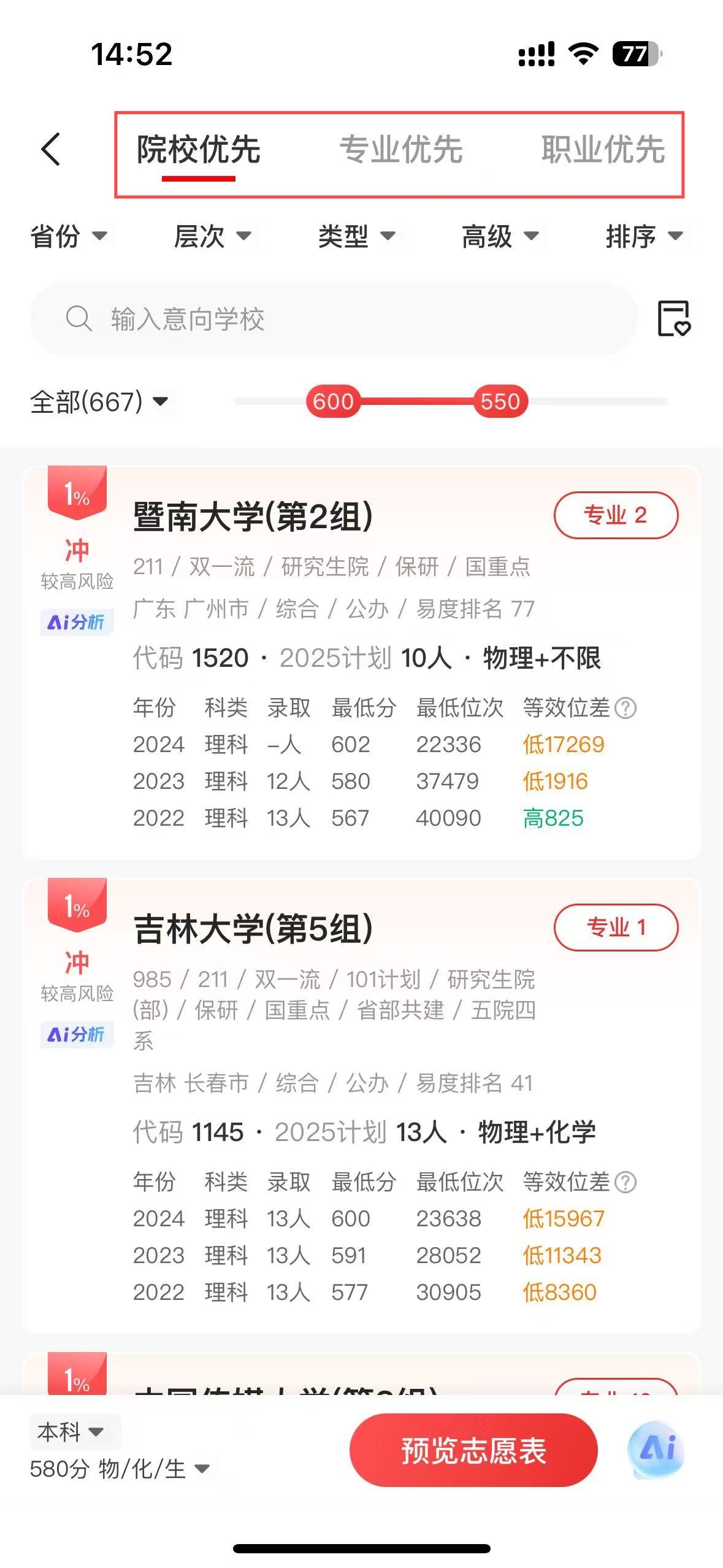Tap the 预览志愿表 button
Viewport: 723px width, 1568px height.
473,1450
